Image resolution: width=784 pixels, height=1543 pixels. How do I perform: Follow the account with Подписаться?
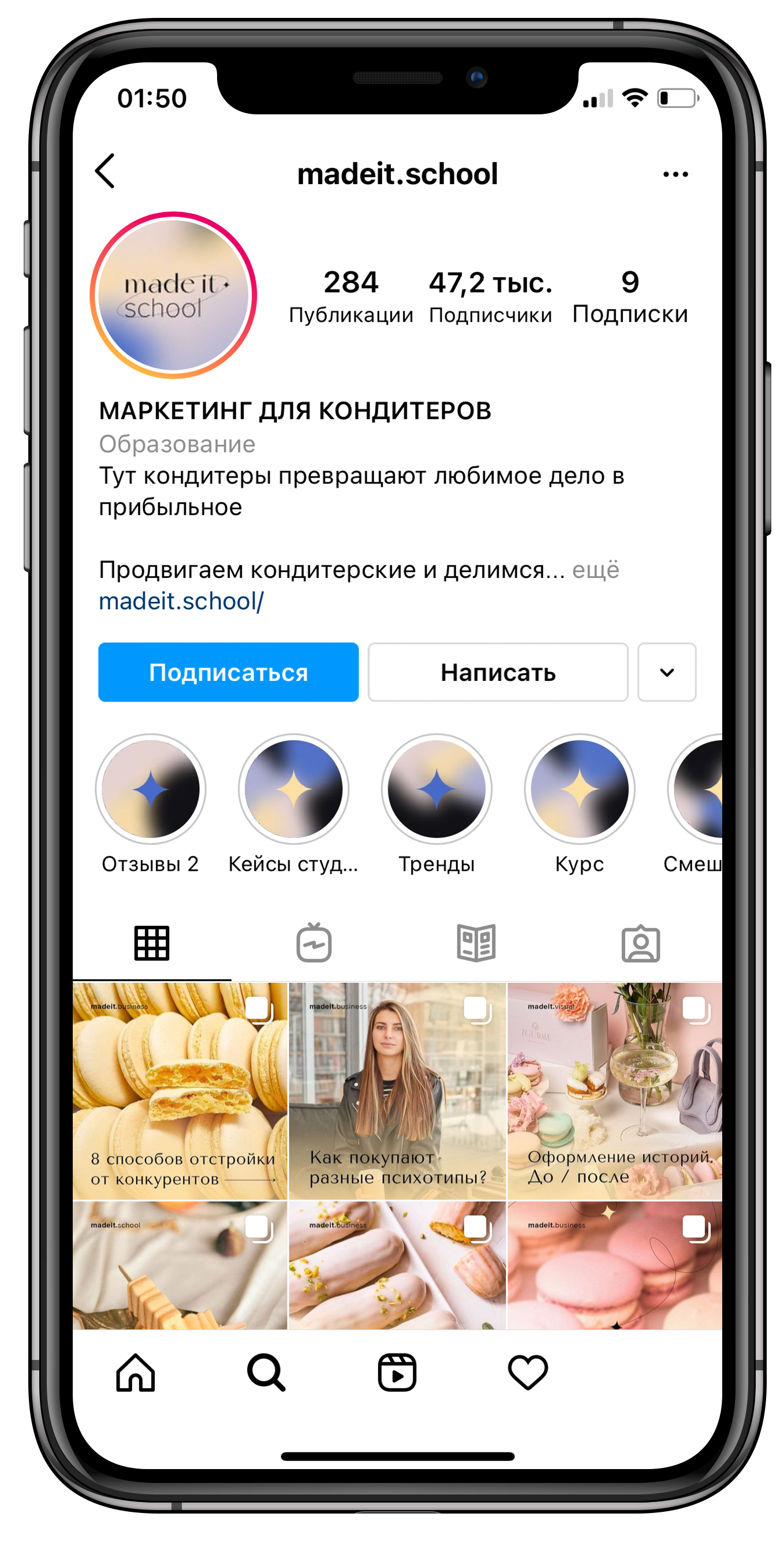228,672
